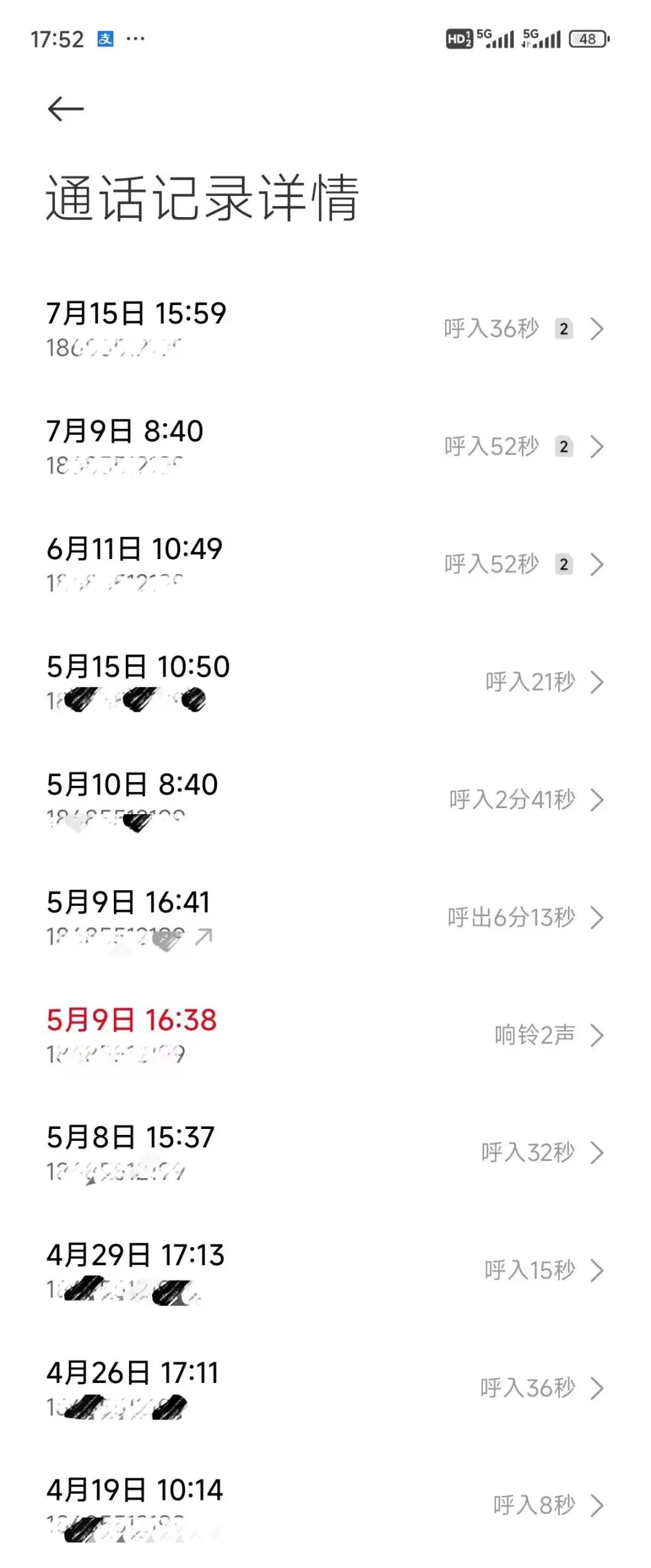This screenshot has width=651, height=1568.
Task: Open the 5月8日 15:37 call entry
Action: 325,1152
